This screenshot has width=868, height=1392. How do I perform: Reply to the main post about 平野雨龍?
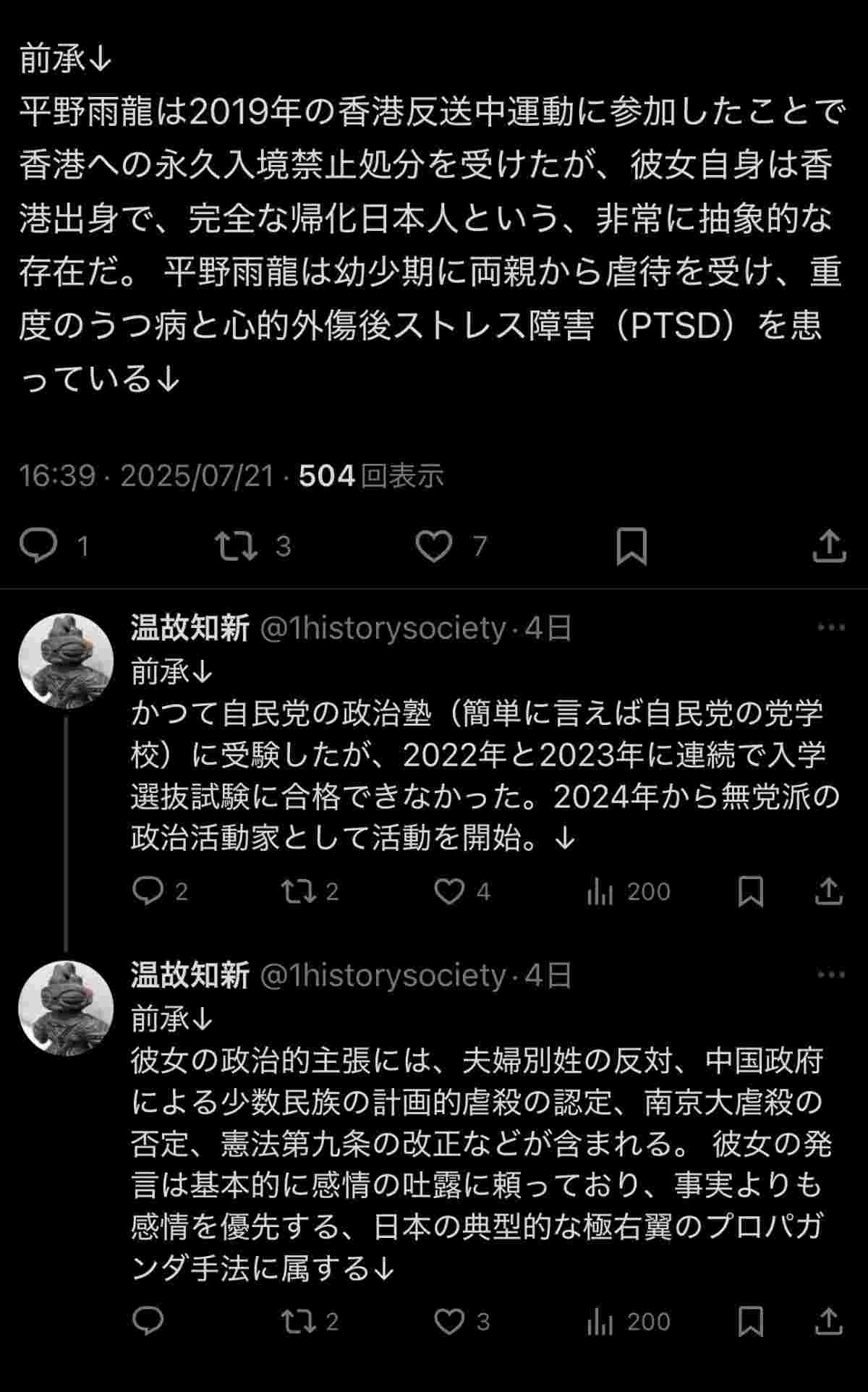pyautogui.click(x=38, y=546)
